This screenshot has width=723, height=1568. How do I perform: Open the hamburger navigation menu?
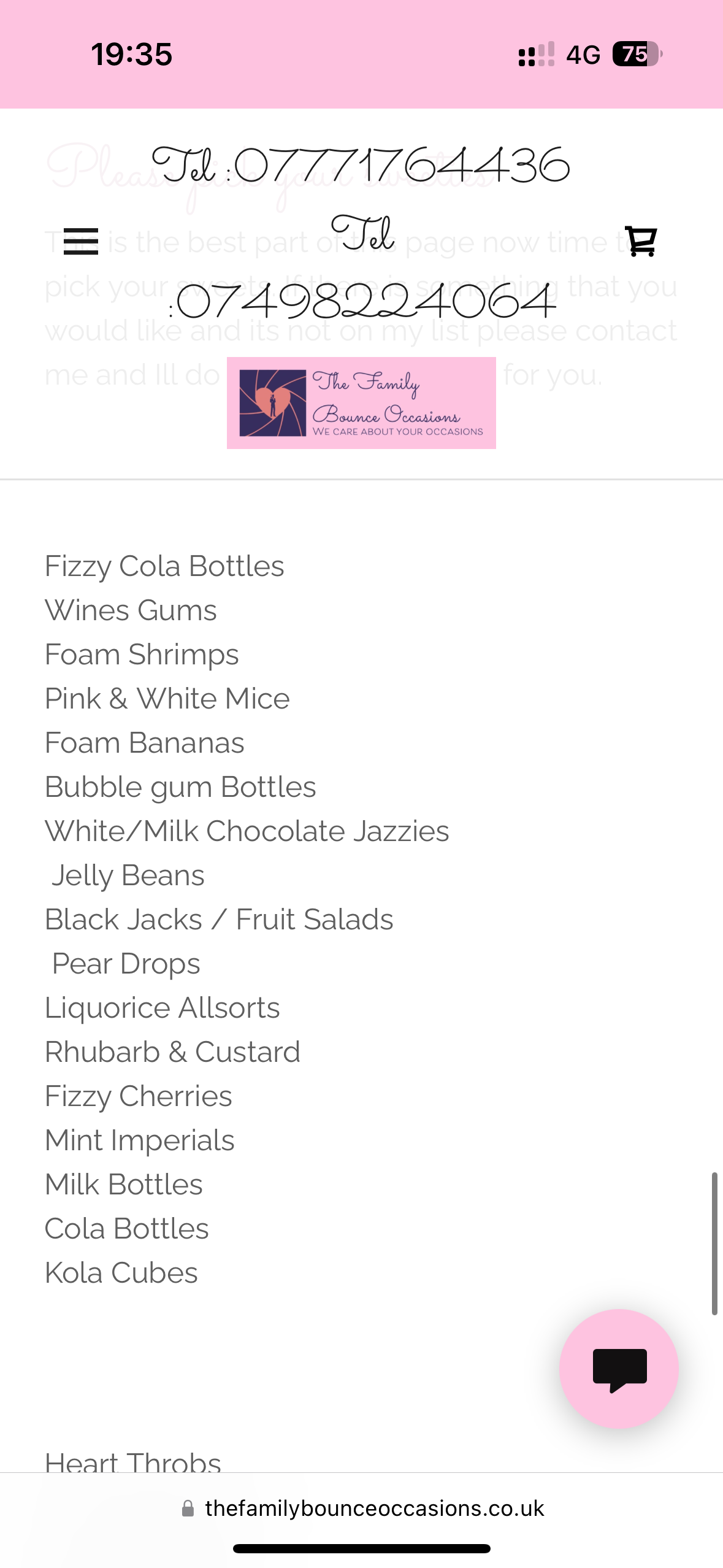pos(81,241)
